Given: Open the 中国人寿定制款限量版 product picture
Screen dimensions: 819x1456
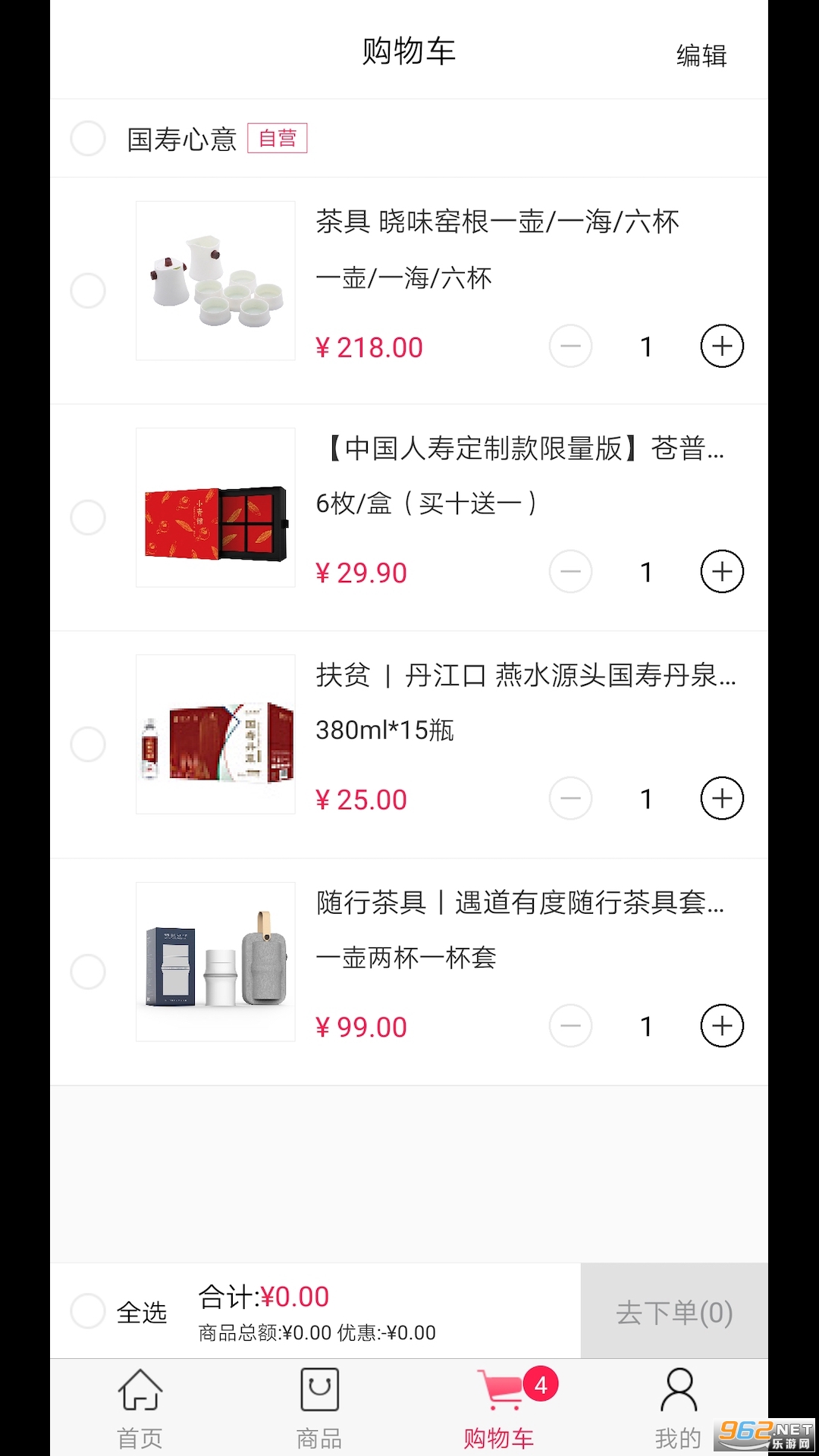Looking at the screenshot, I should pyautogui.click(x=215, y=507).
